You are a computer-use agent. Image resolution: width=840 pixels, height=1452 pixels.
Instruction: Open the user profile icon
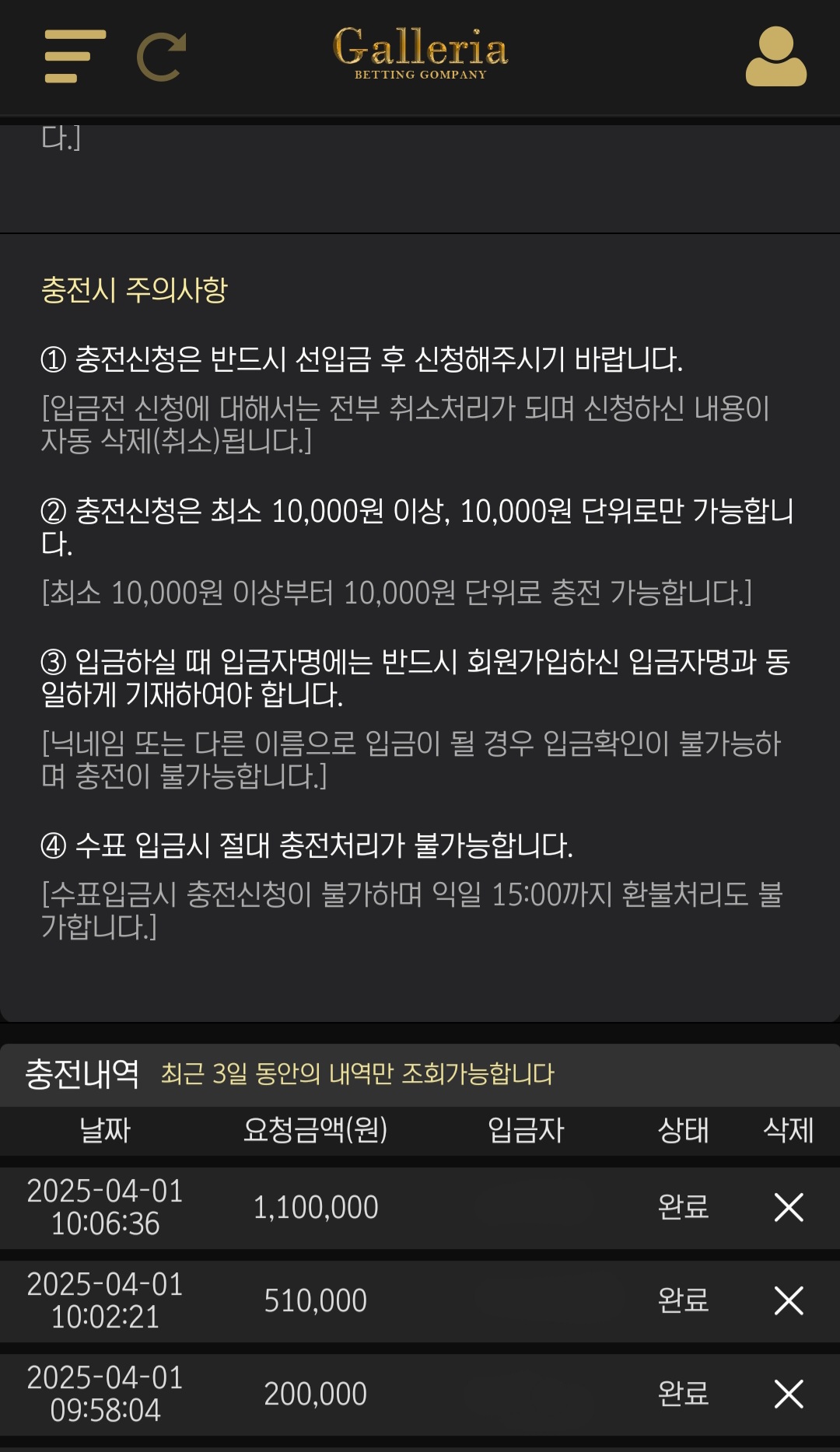tap(775, 56)
